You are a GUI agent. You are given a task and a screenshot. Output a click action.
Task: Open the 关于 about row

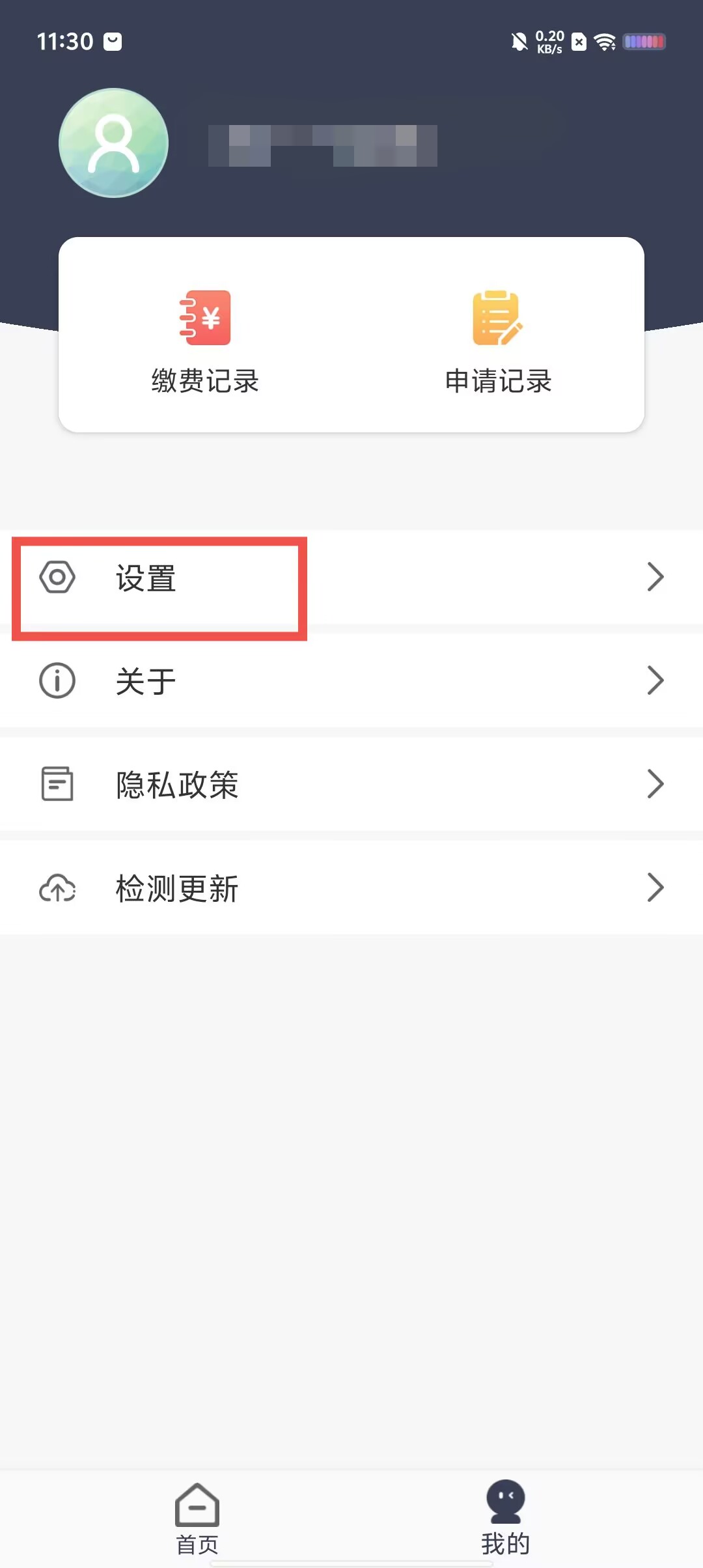pos(351,680)
